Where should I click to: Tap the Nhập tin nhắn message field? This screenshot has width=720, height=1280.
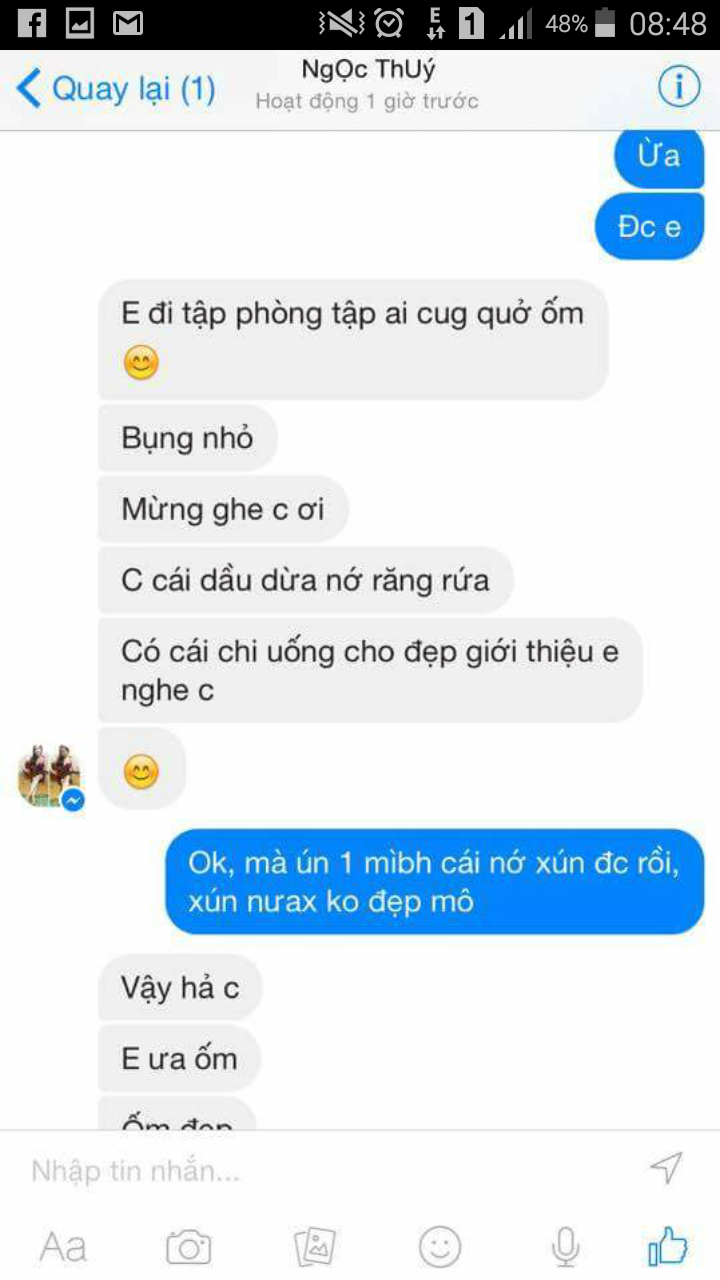[x=330, y=1170]
